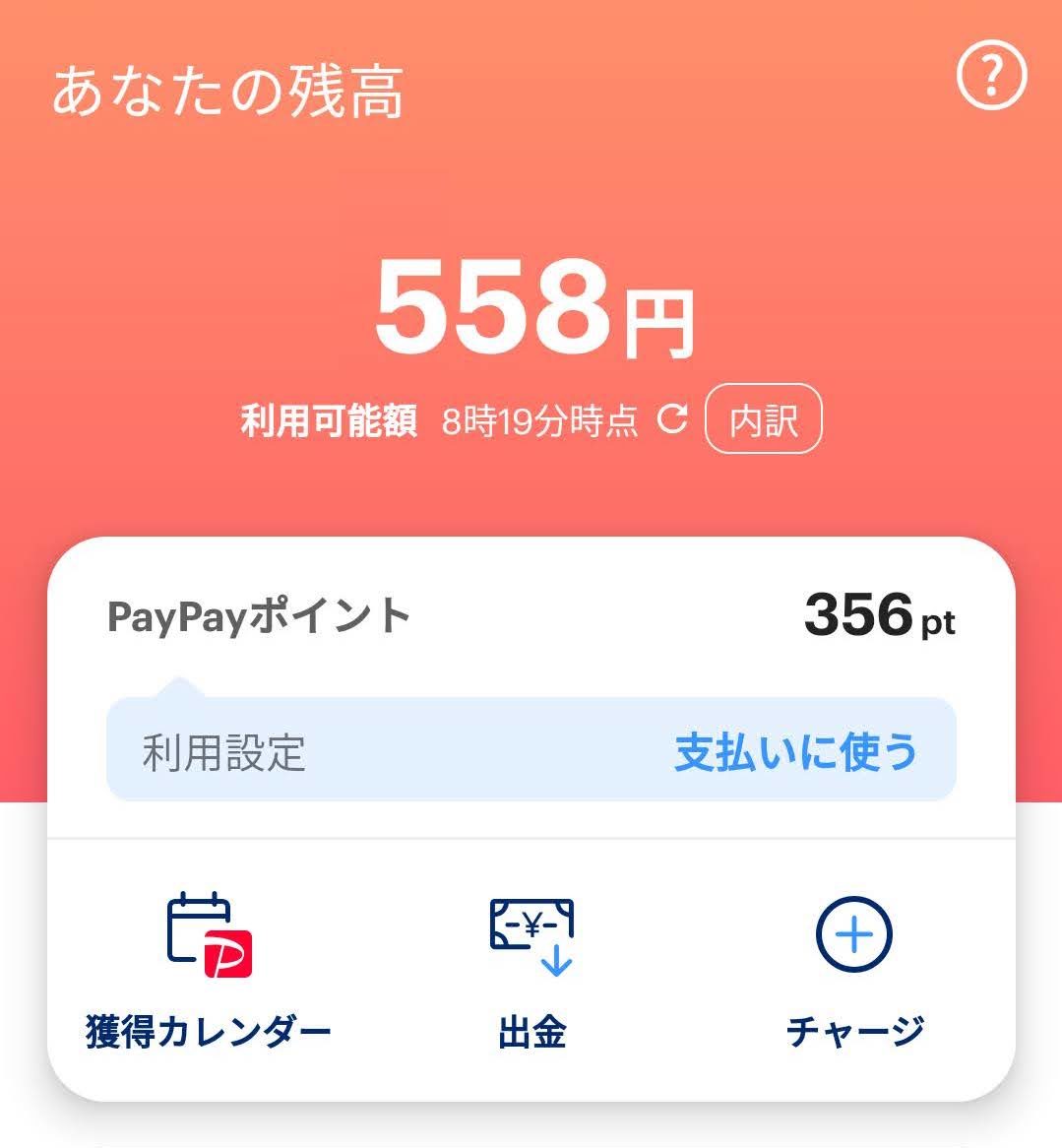Image resolution: width=1062 pixels, height=1148 pixels.
Task: Open the help question mark icon
Action: coord(991,76)
